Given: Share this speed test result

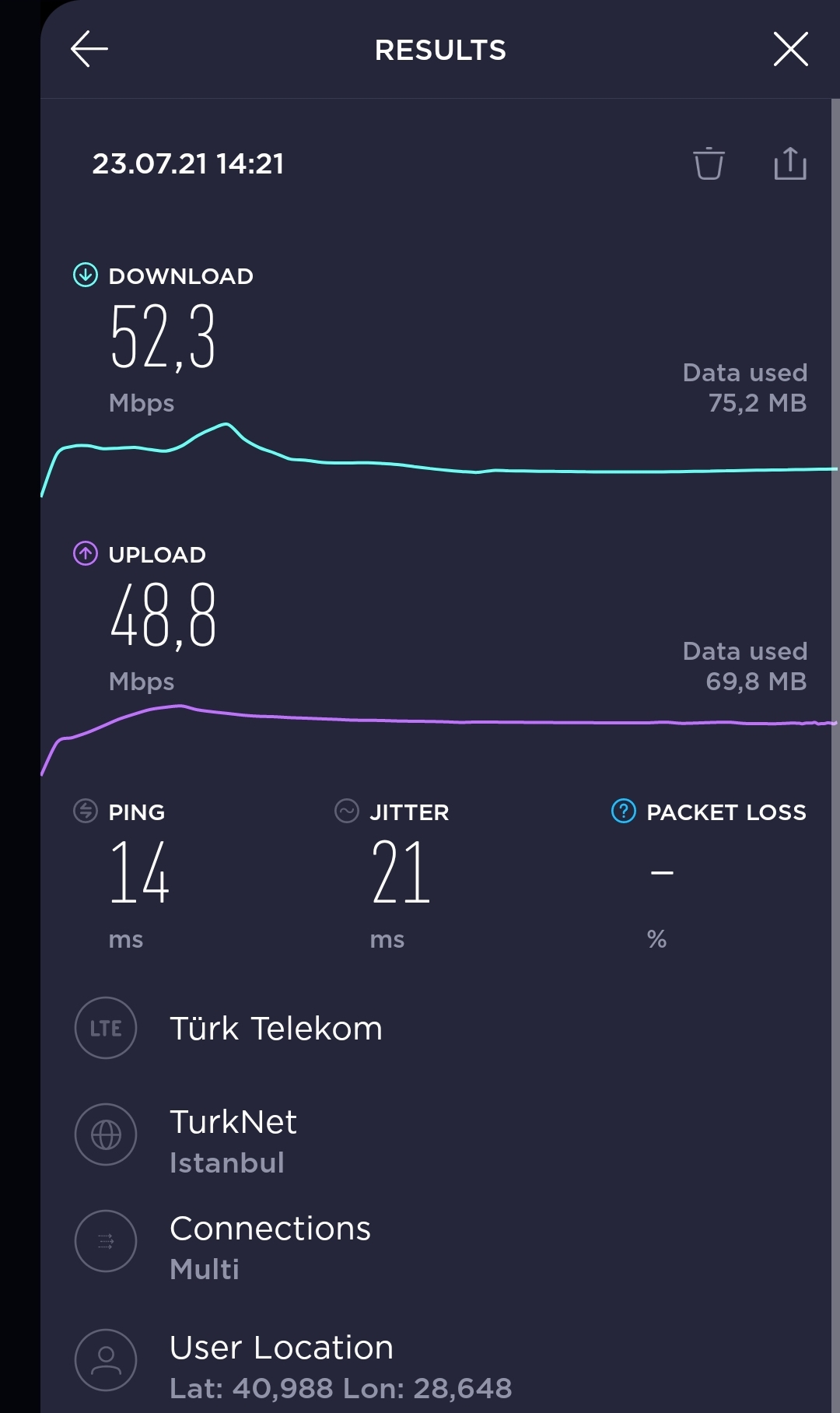Looking at the screenshot, I should coord(790,163).
